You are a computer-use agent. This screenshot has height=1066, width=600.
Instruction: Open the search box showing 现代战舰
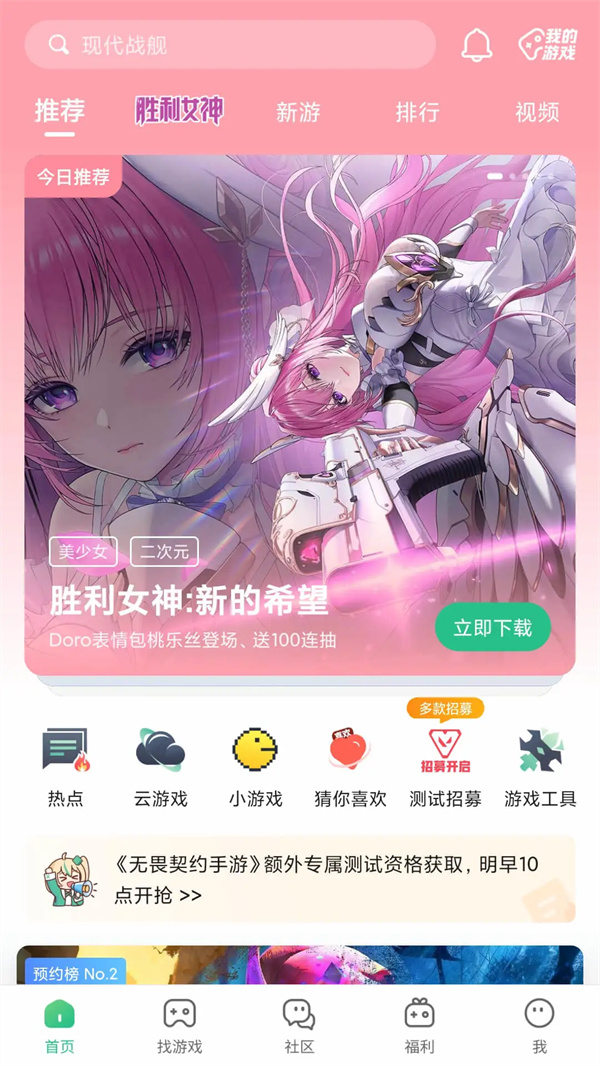230,45
